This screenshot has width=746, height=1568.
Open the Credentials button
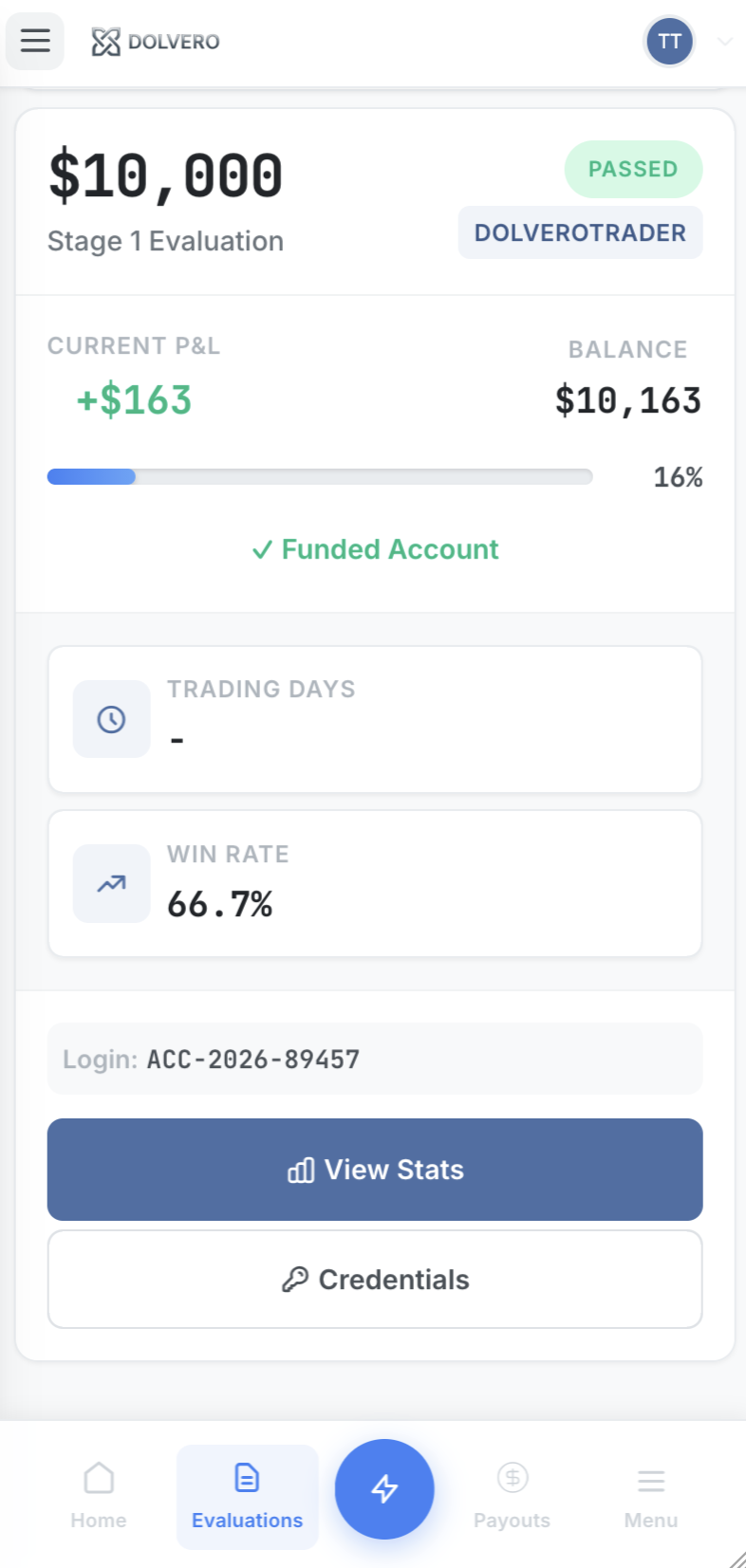click(x=374, y=1279)
